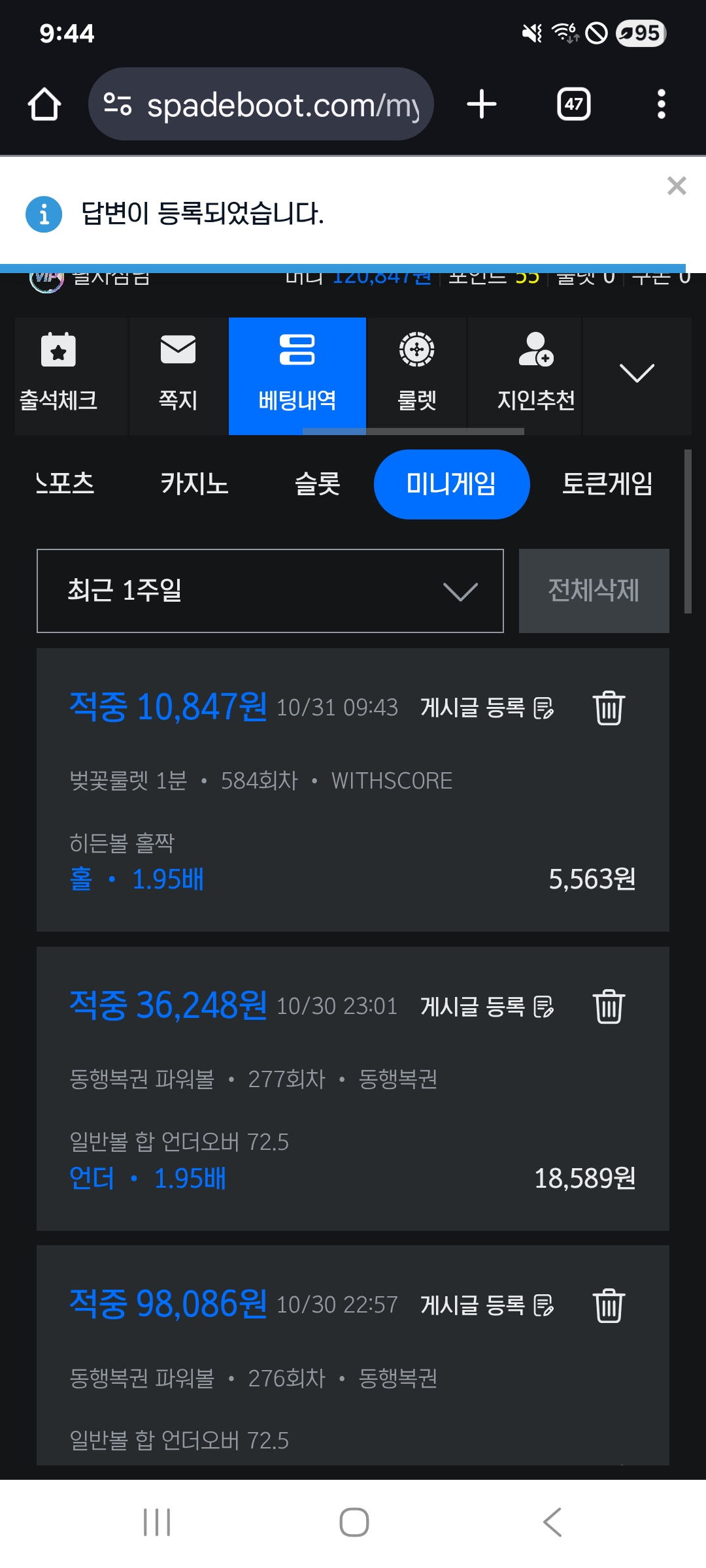Open a new browser tab
706x1568 pixels.
tap(482, 105)
